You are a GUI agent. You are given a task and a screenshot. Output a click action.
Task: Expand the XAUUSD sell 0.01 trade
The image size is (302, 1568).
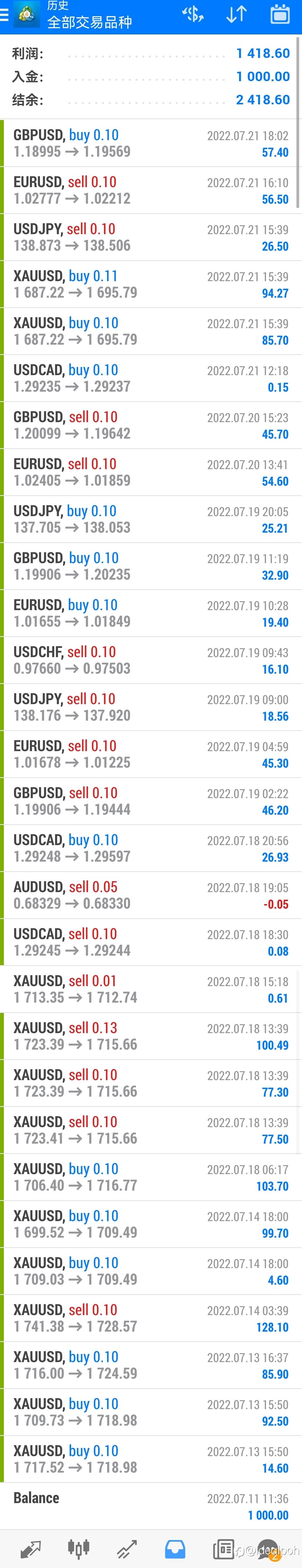[x=151, y=989]
